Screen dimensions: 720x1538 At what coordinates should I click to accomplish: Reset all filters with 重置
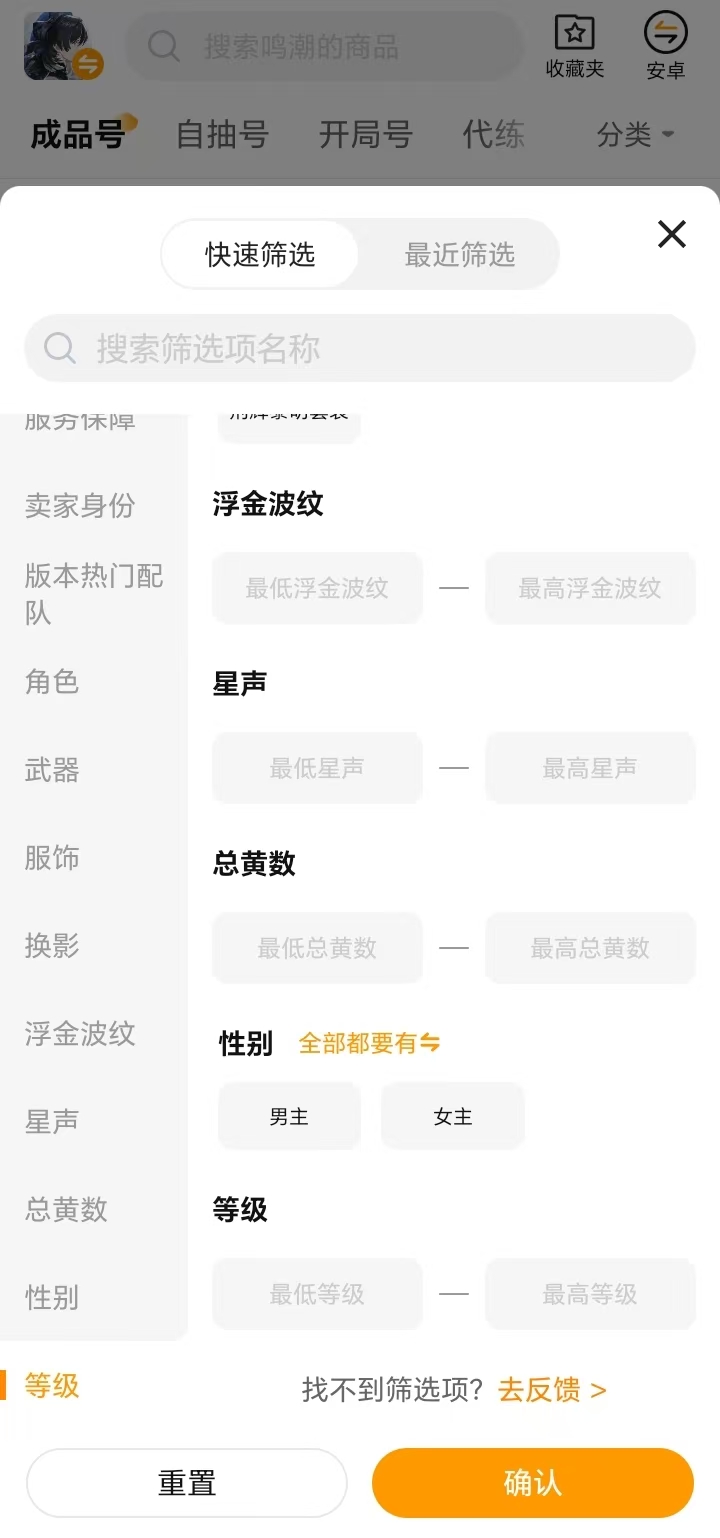[187, 1483]
